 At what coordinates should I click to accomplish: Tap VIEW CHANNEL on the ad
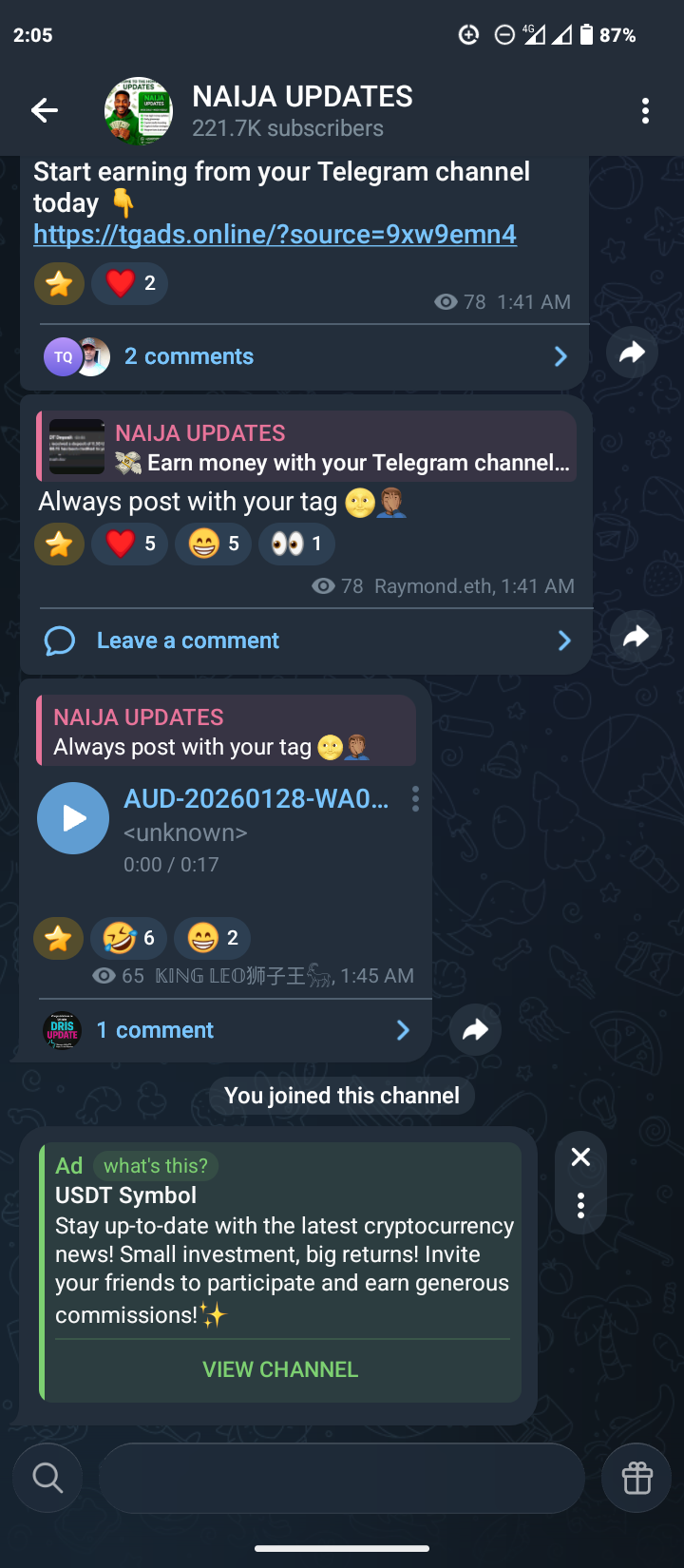click(x=280, y=1369)
